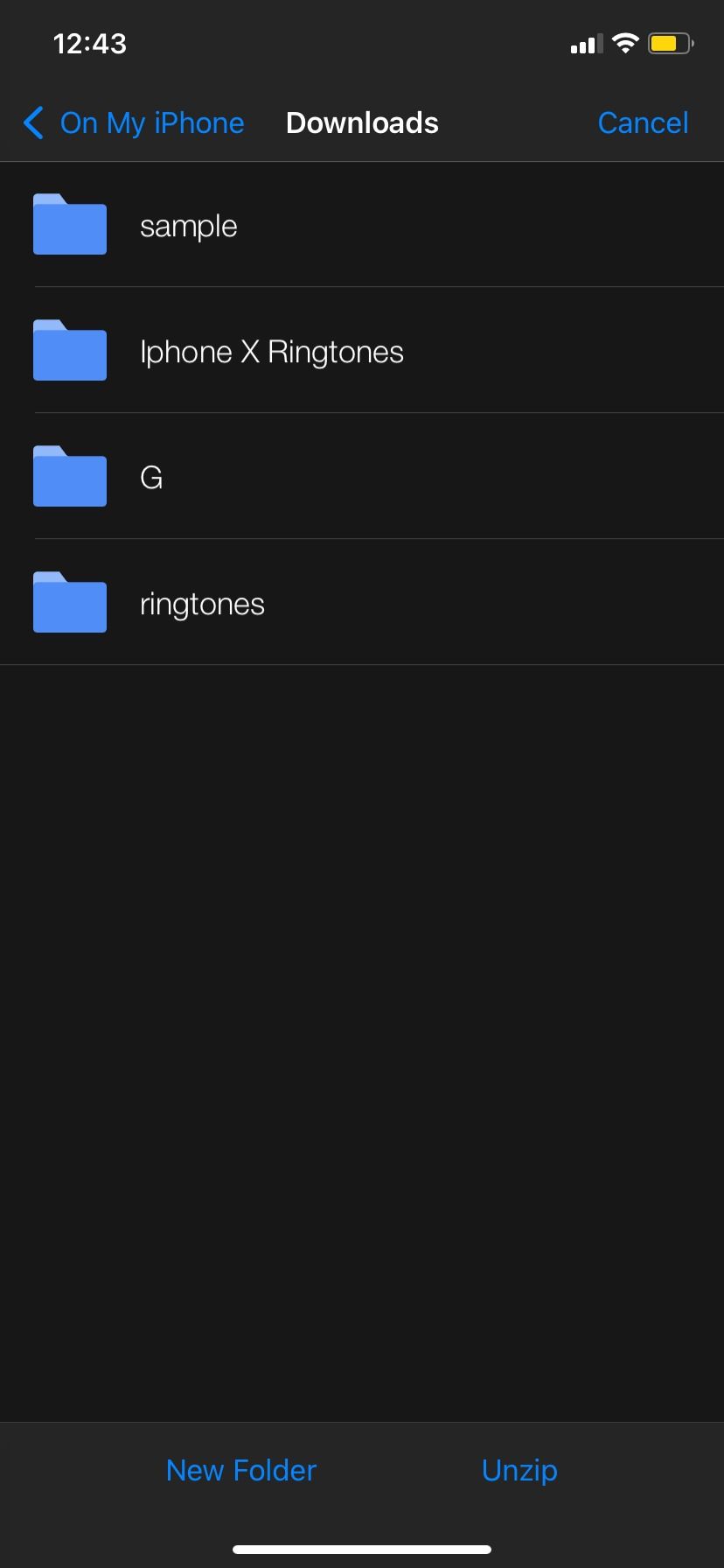
Task: Create a New Folder
Action: point(240,1470)
